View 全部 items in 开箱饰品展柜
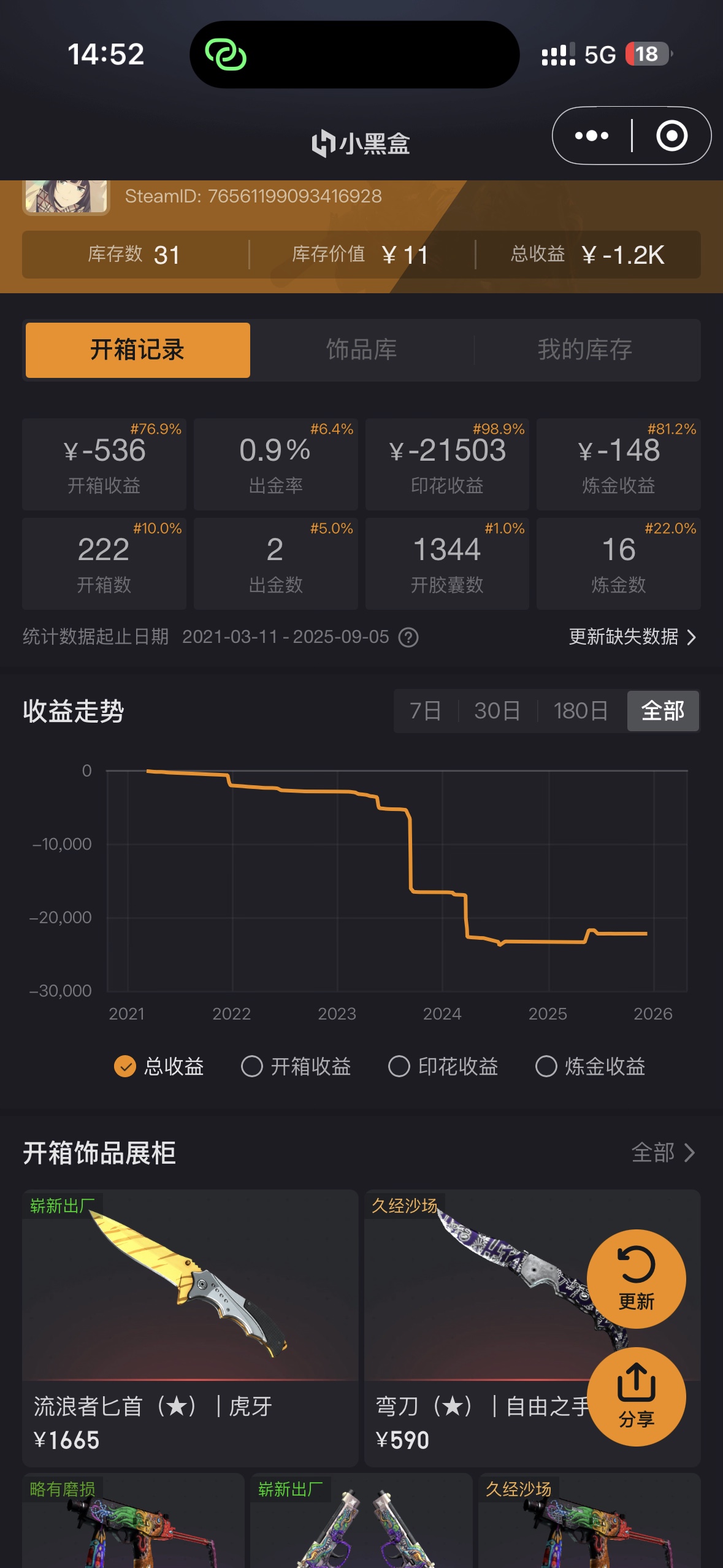Viewport: 723px width, 1568px height. pos(664,1153)
